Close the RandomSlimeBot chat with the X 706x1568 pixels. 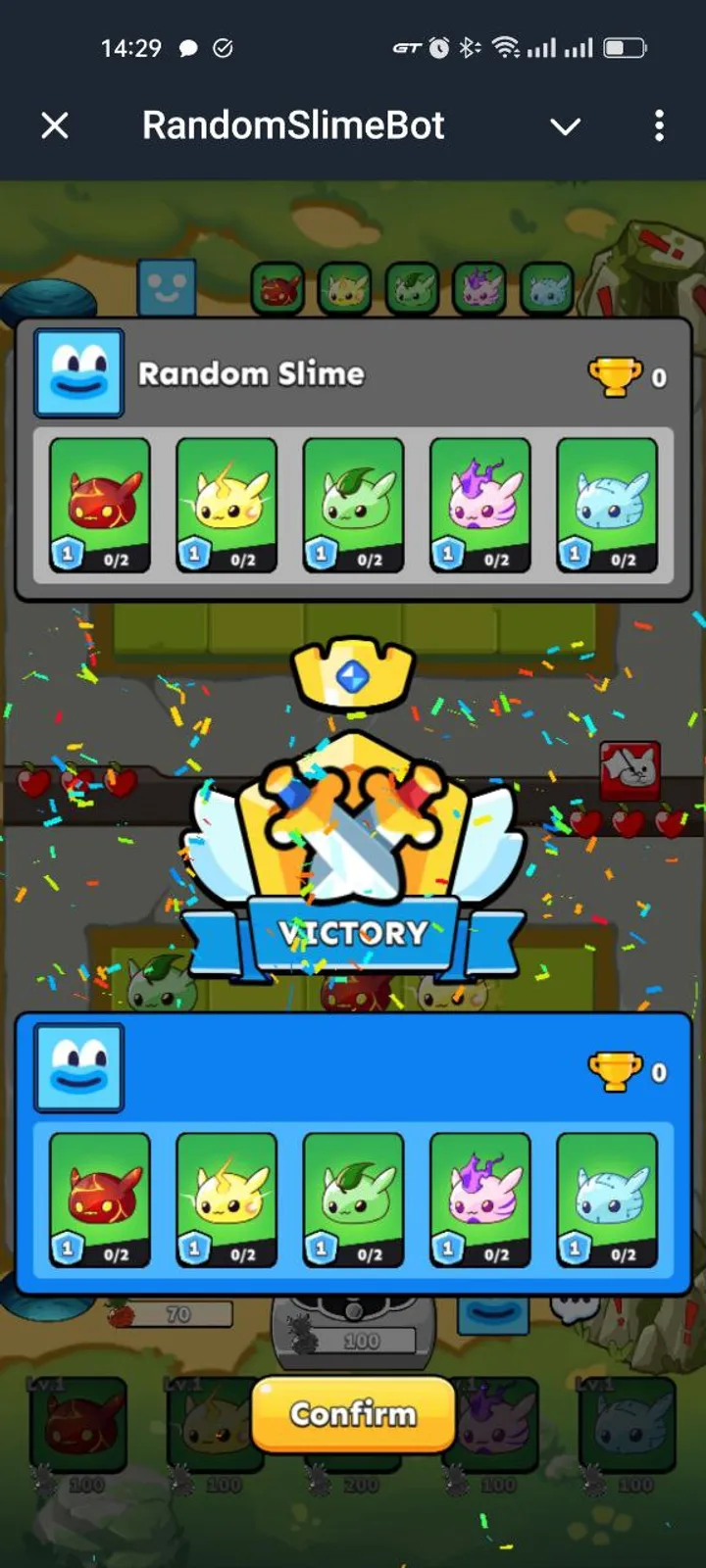[x=54, y=125]
